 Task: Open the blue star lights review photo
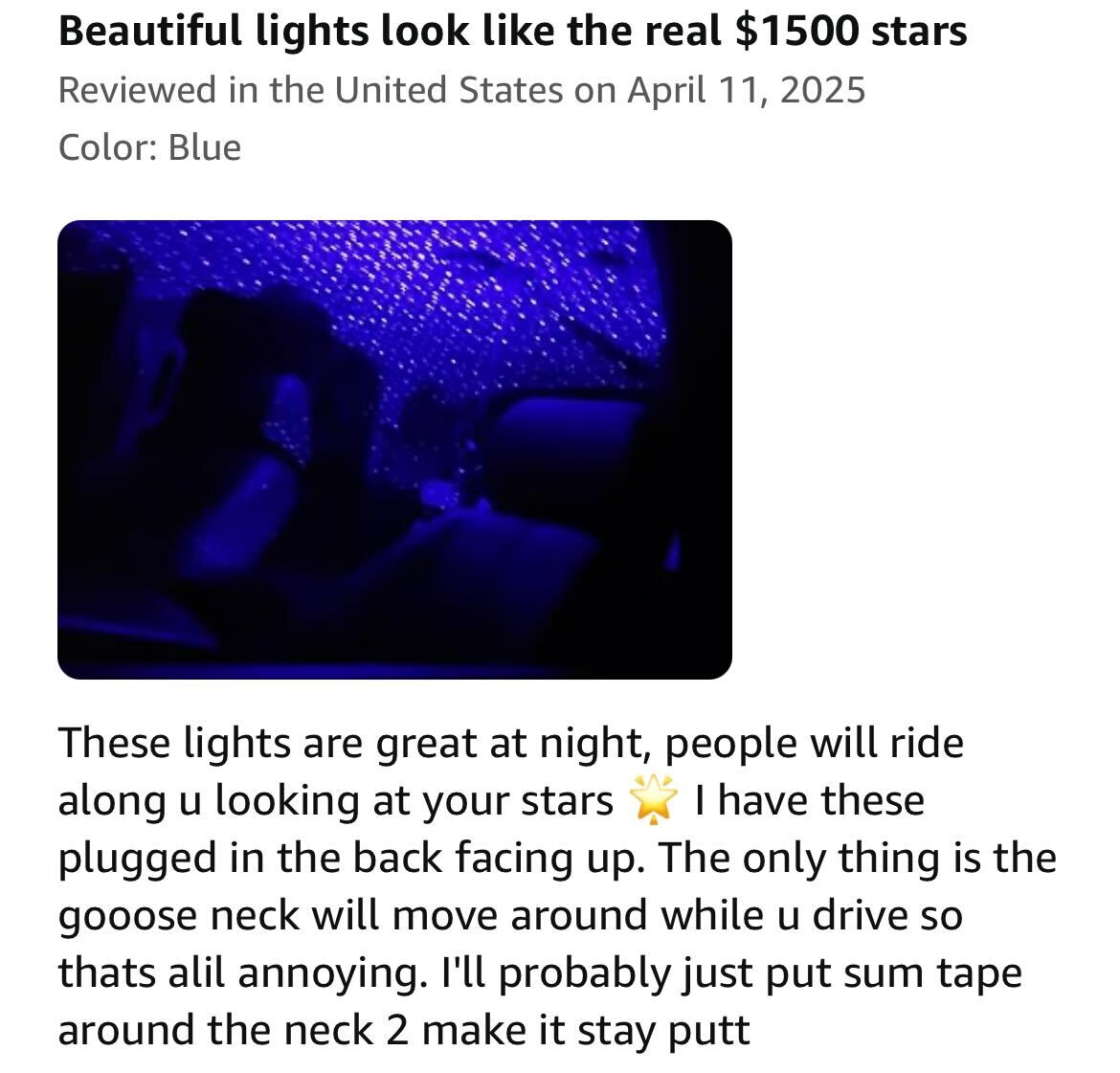[394, 450]
